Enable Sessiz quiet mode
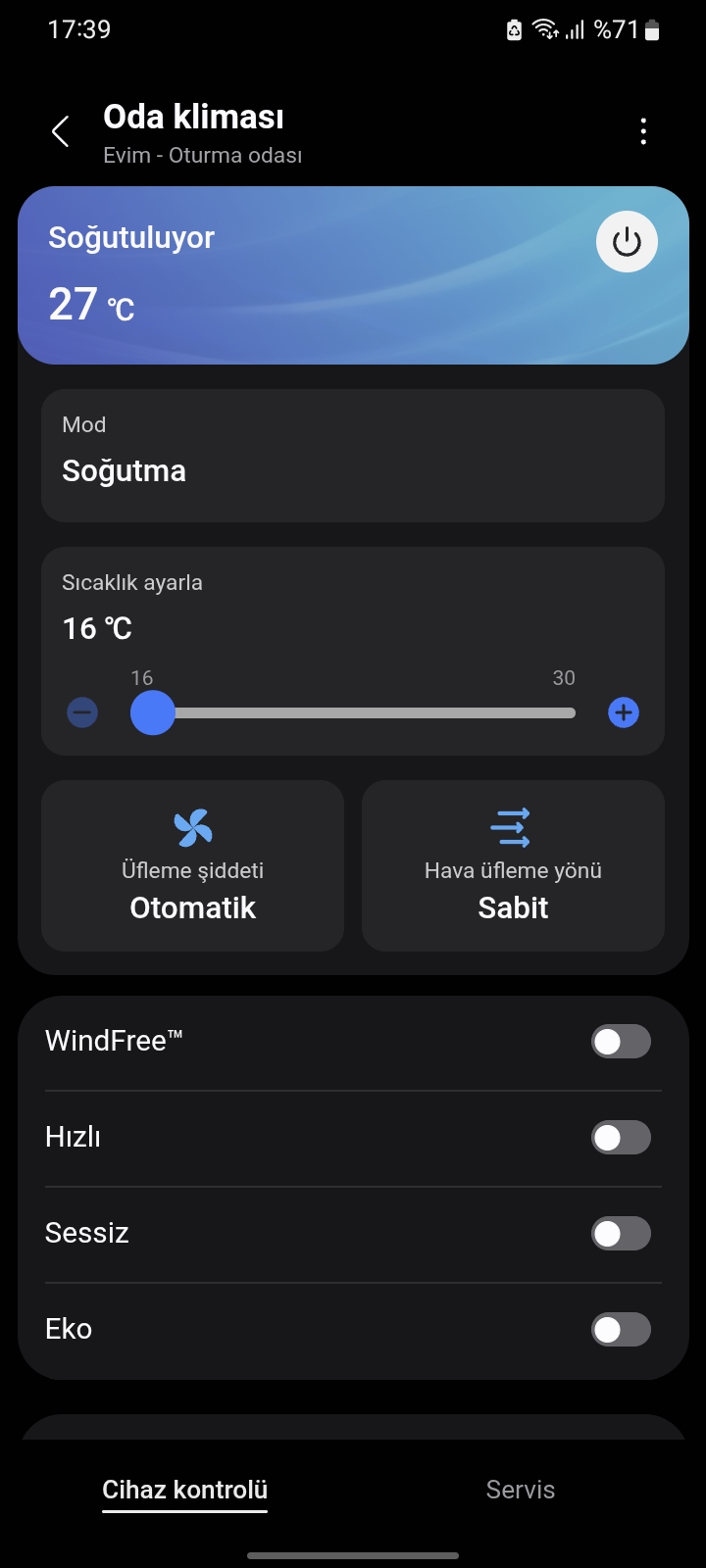This screenshot has width=706, height=1568. [621, 1234]
